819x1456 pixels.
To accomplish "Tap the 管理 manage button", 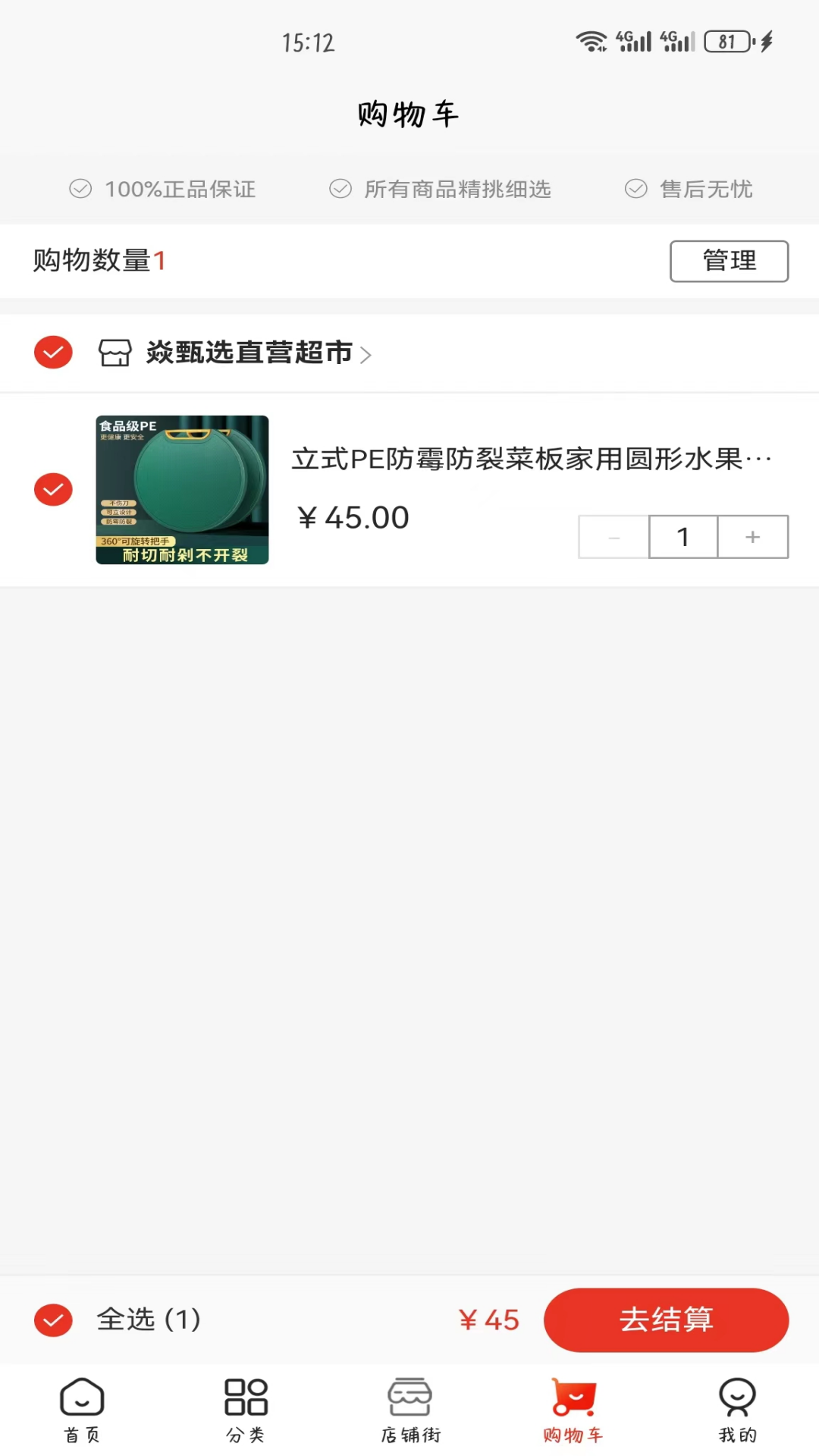I will (728, 260).
